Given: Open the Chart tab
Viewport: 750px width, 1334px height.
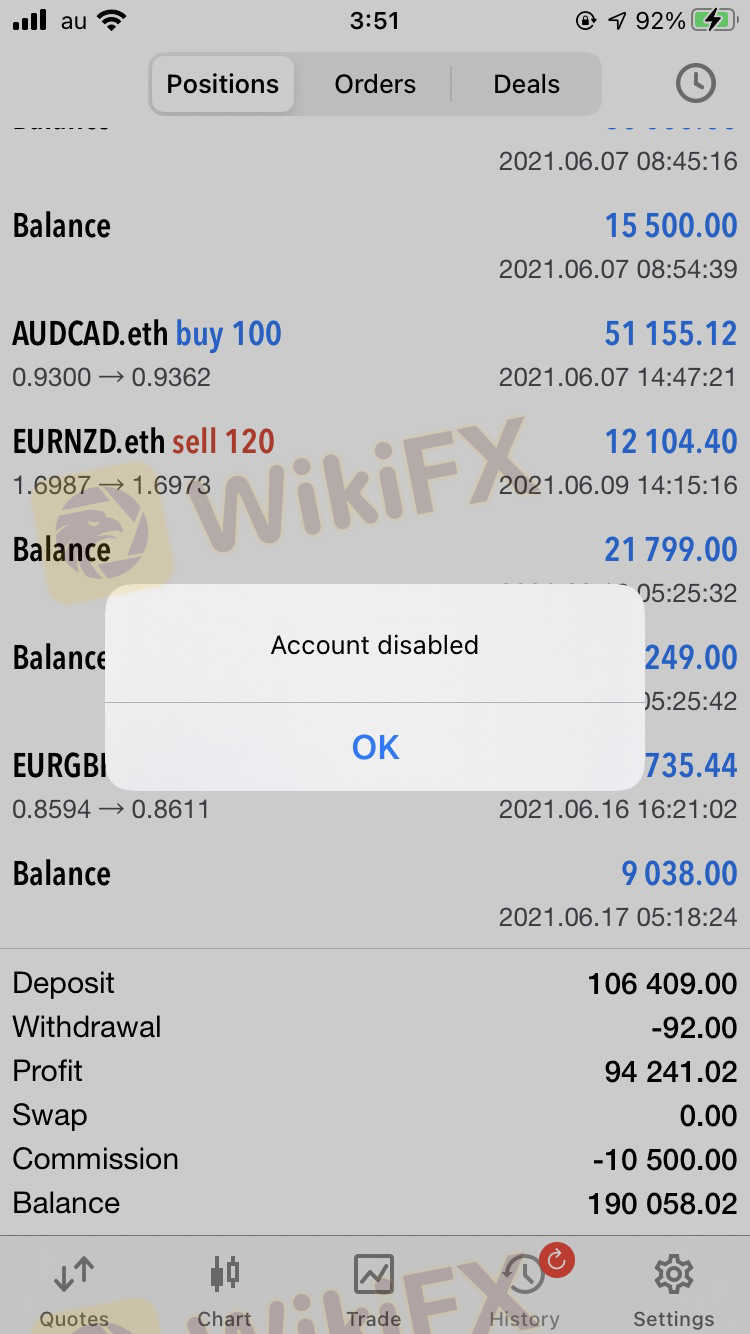Looking at the screenshot, I should [x=225, y=1290].
